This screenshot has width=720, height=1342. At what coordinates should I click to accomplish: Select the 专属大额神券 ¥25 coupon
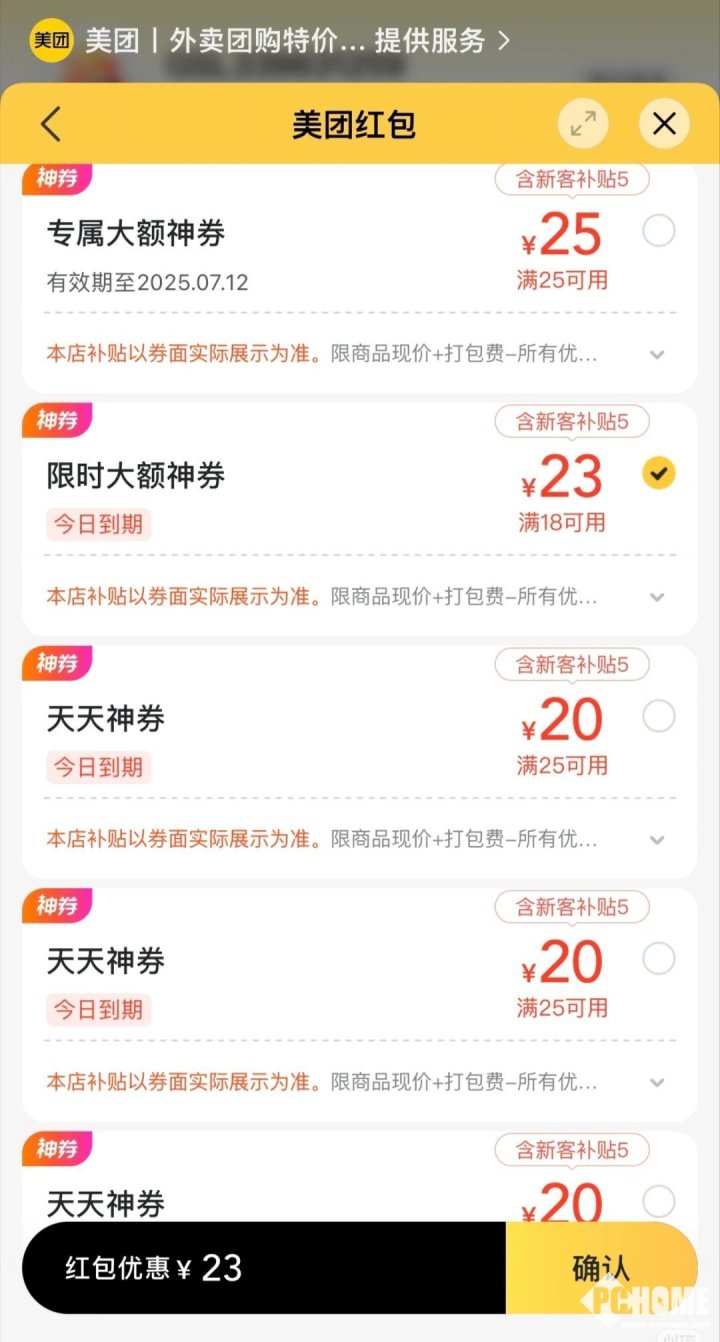point(659,232)
